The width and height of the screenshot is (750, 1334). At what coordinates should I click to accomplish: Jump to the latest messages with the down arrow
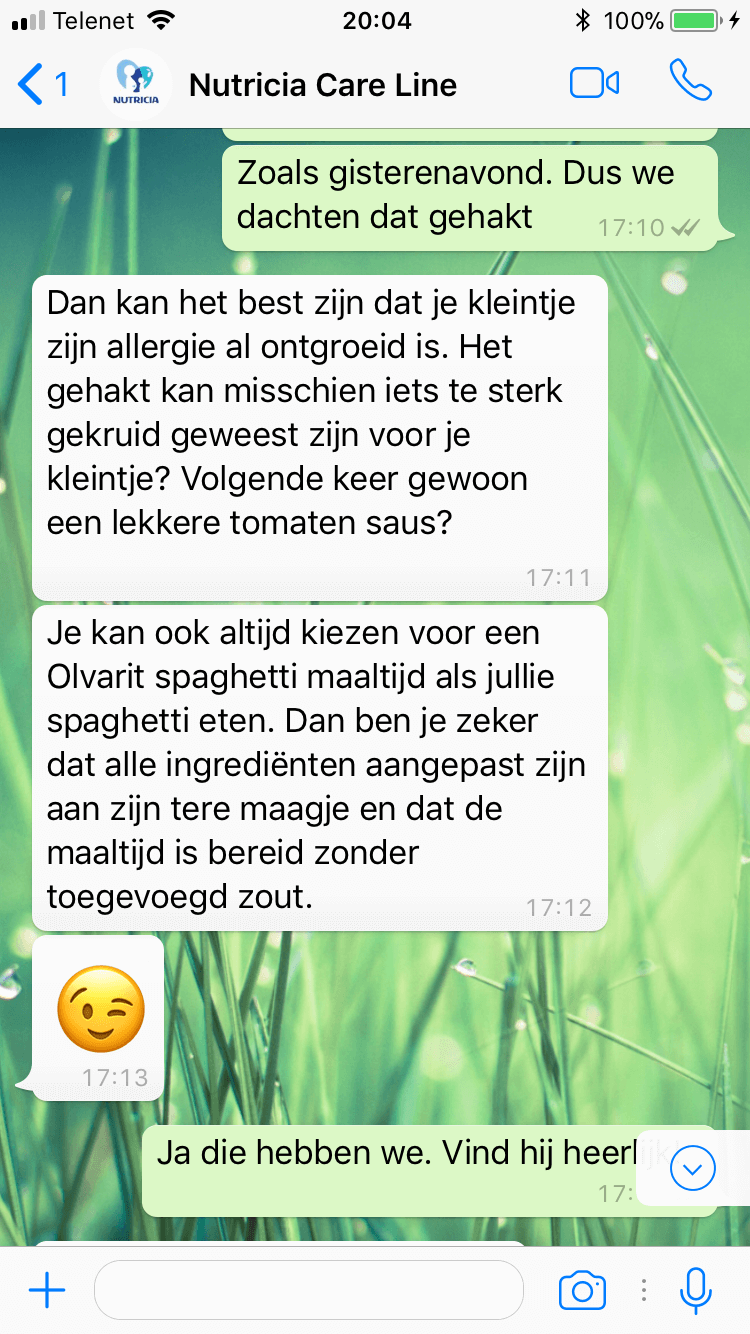pos(693,1167)
